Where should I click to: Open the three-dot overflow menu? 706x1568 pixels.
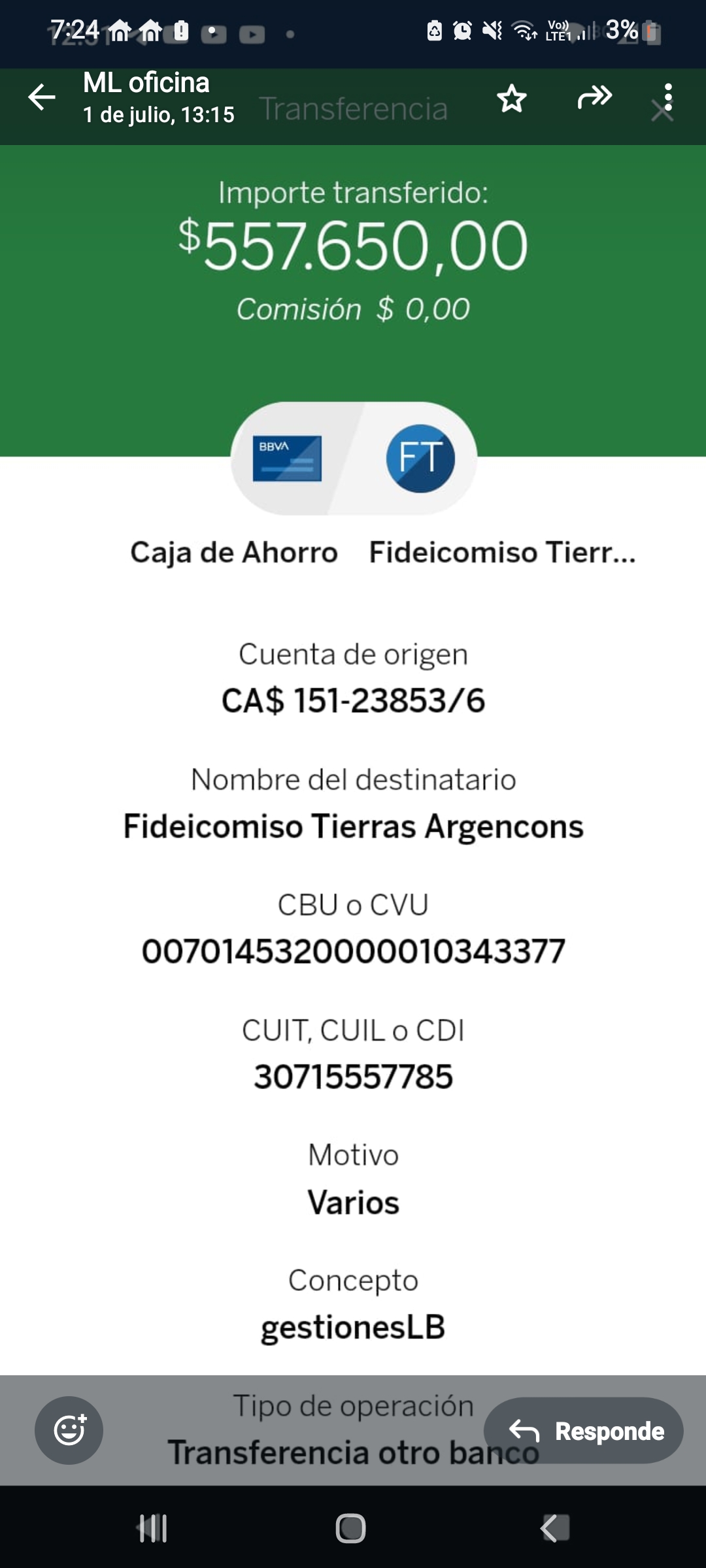click(x=668, y=98)
